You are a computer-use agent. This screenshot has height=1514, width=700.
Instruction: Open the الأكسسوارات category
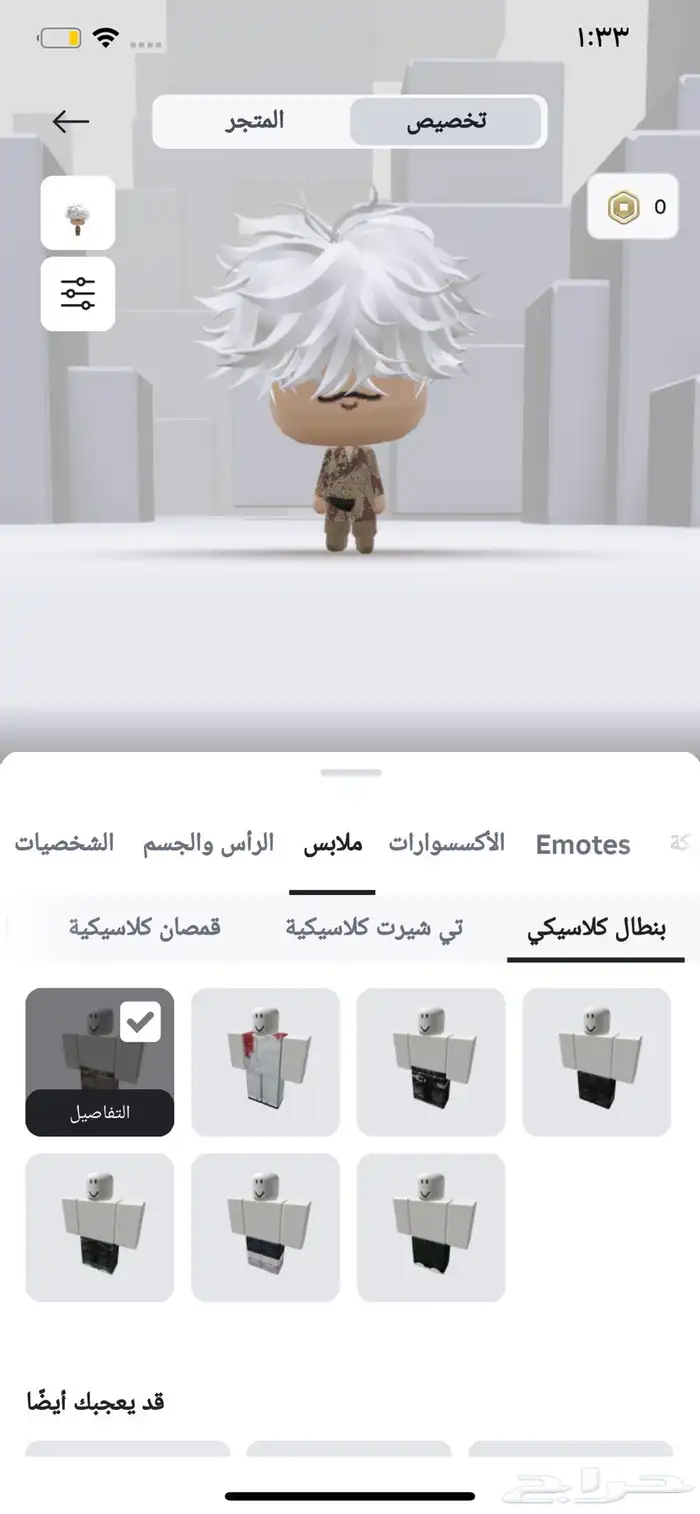[x=446, y=843]
